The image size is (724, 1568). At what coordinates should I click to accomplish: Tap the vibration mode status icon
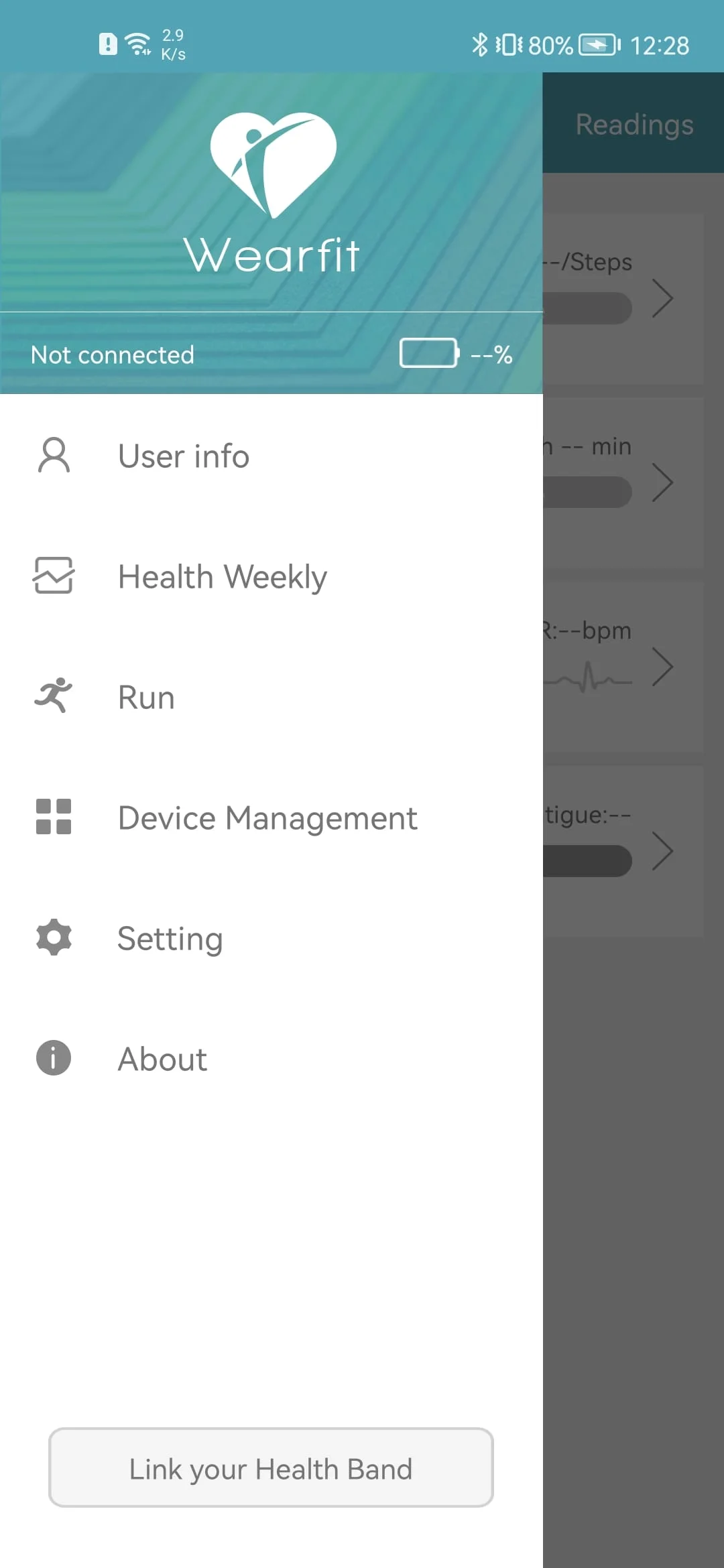pyautogui.click(x=511, y=44)
